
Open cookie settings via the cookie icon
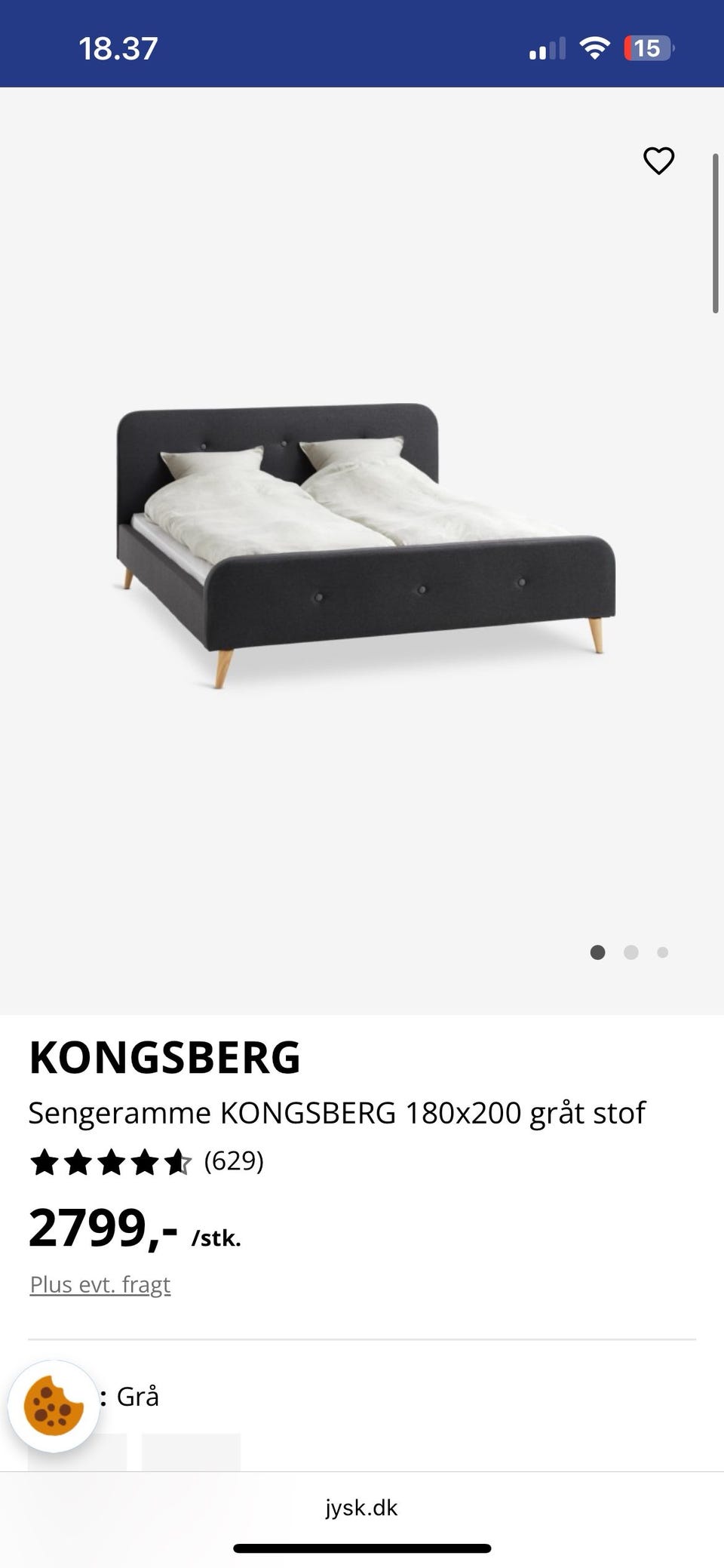pos(54,1406)
